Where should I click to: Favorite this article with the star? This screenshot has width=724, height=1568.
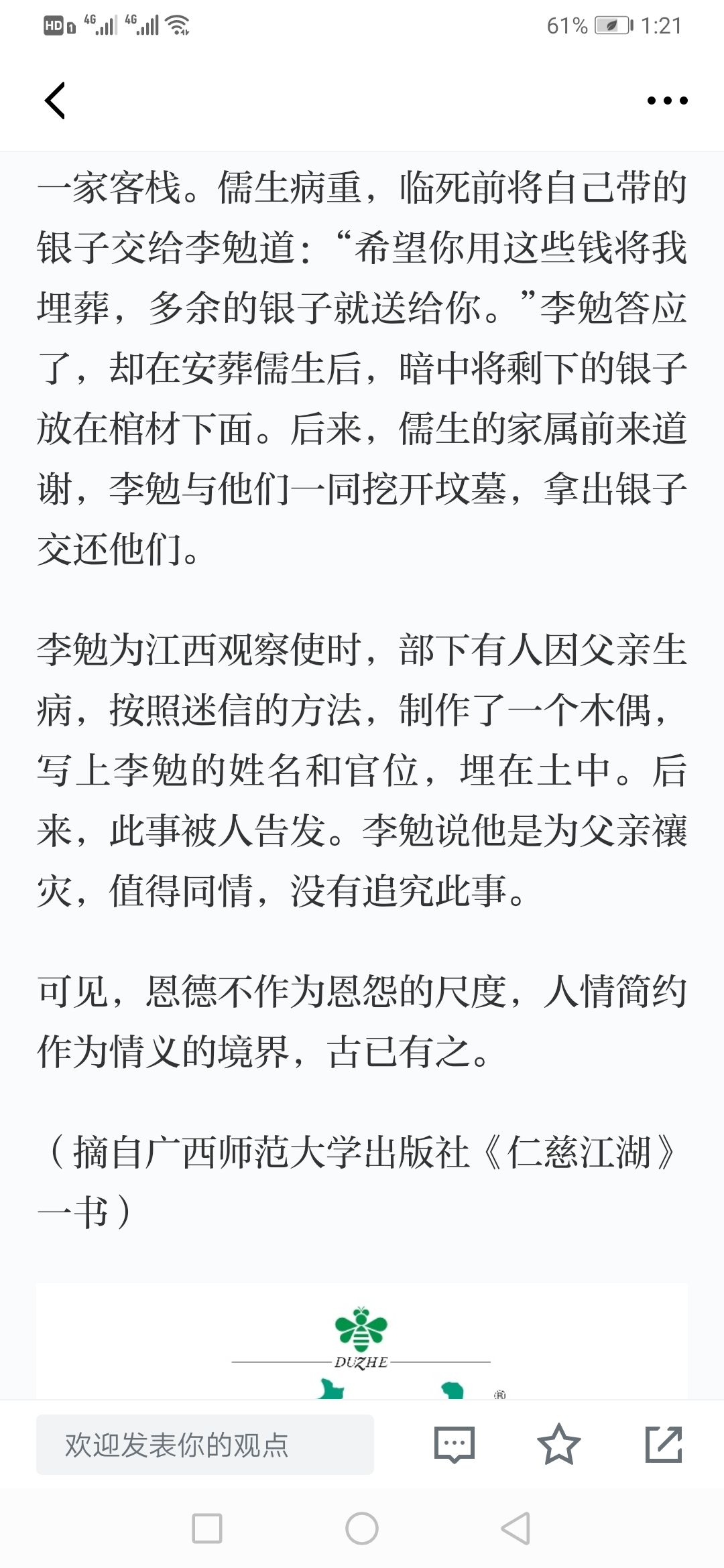[x=558, y=1445]
